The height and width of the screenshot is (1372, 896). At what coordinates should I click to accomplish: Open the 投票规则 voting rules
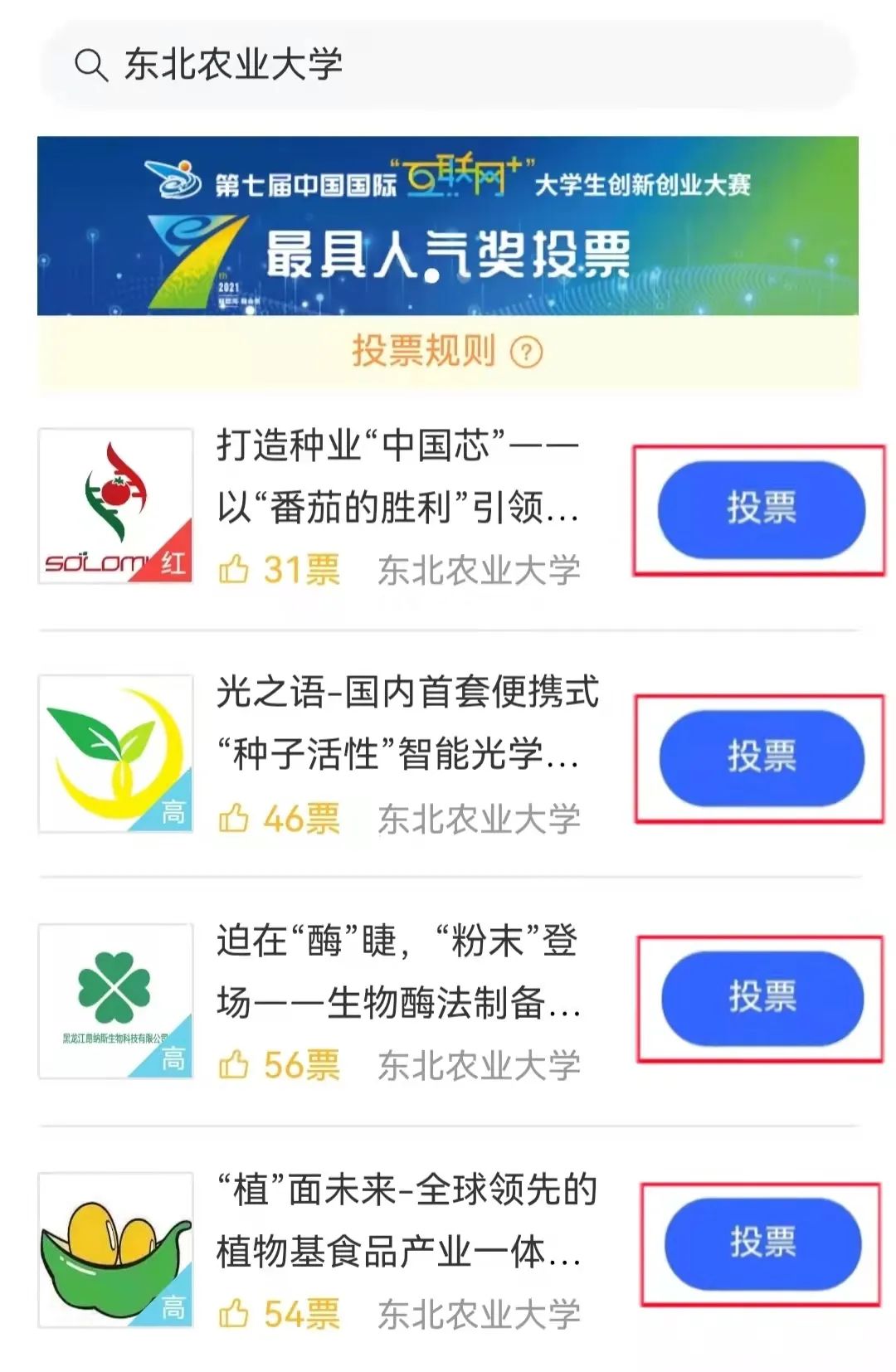point(446,352)
